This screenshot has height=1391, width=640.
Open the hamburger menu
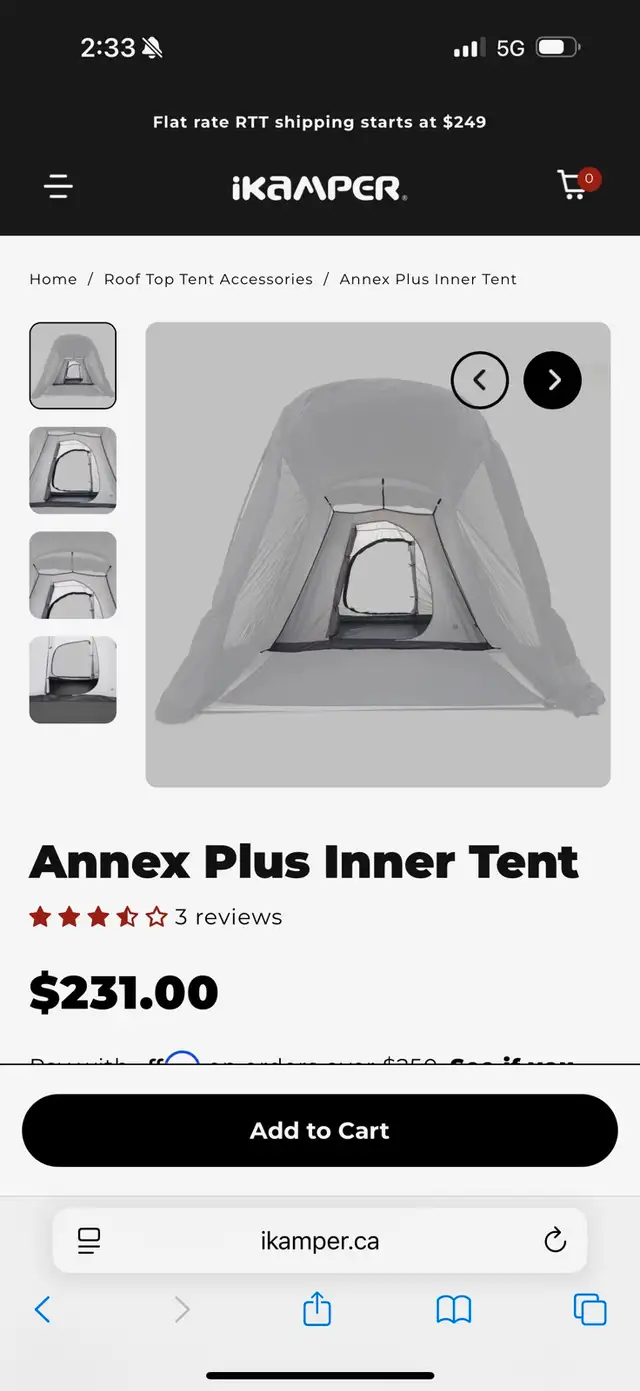click(58, 186)
